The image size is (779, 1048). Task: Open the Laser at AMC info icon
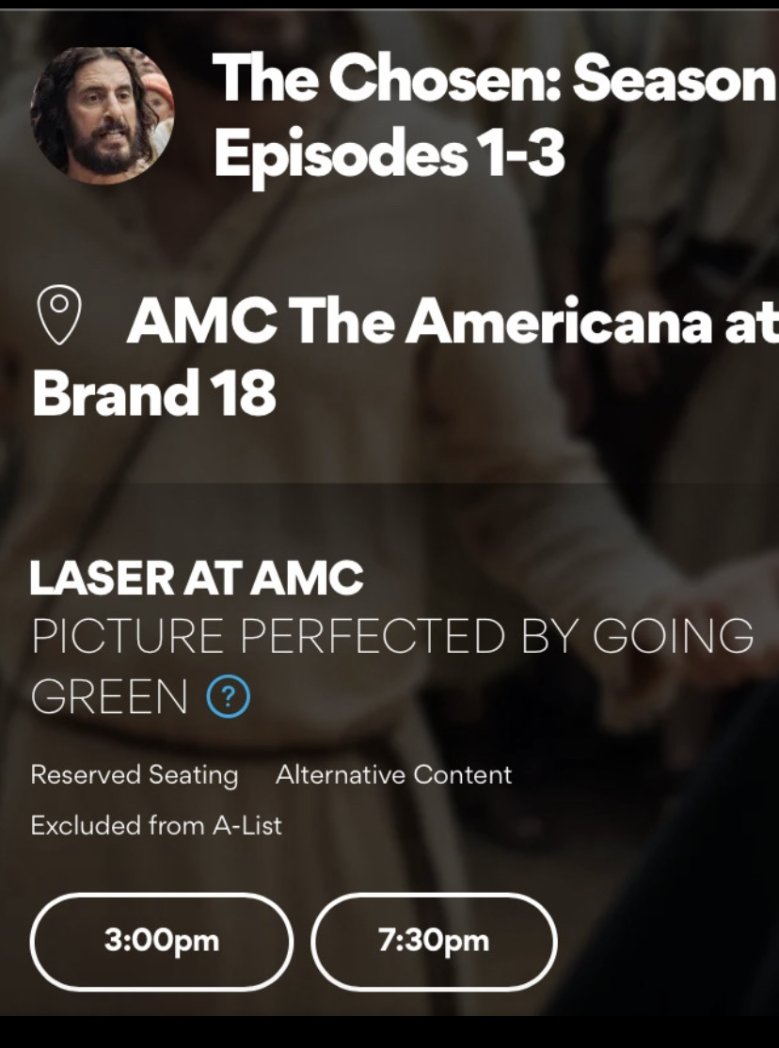click(x=229, y=697)
